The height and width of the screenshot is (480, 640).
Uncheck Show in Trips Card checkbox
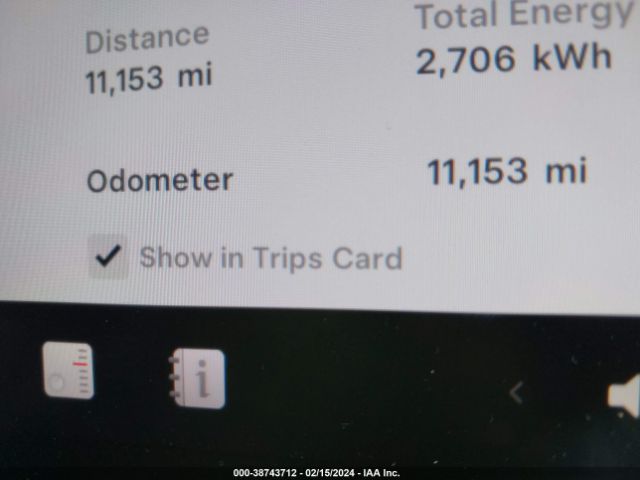[108, 258]
